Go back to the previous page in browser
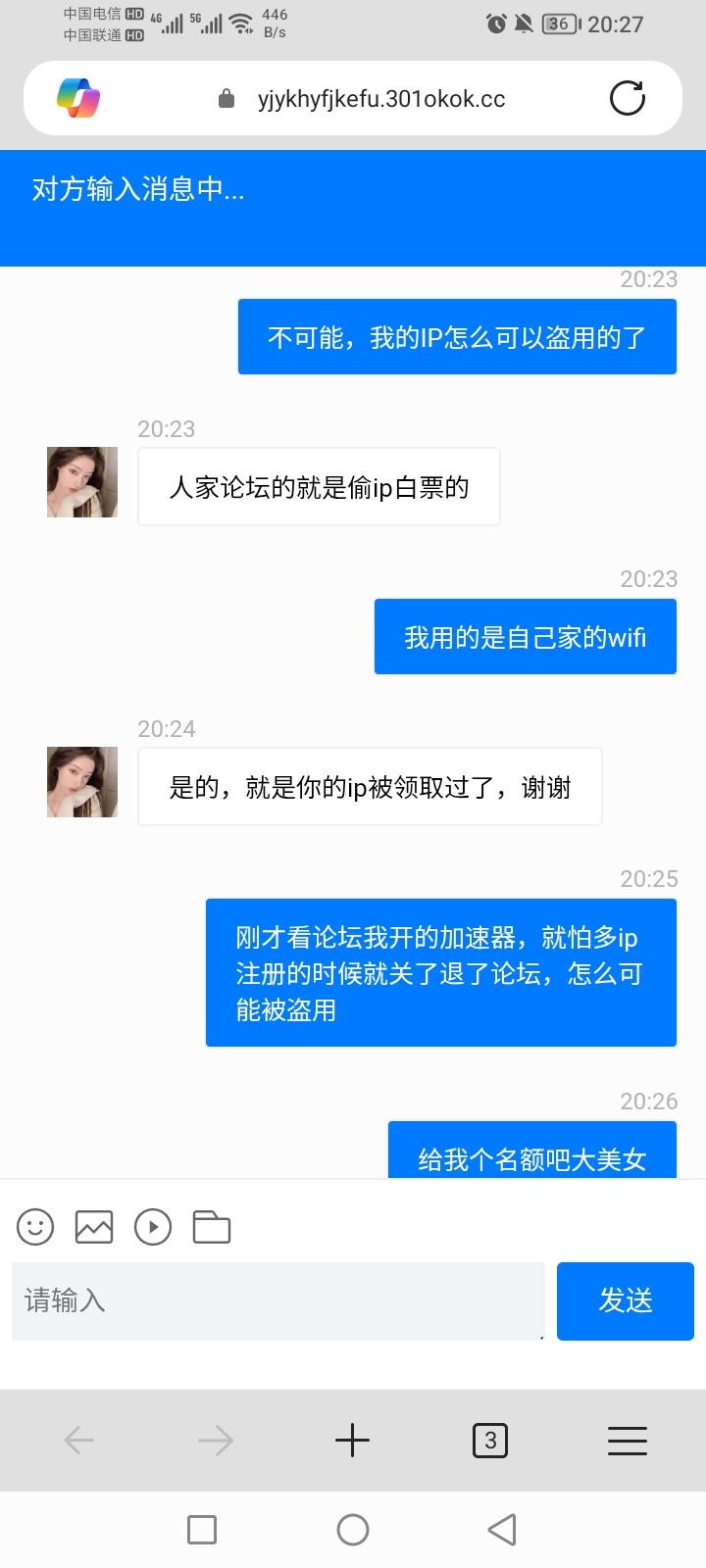The height and width of the screenshot is (1568, 706). pyautogui.click(x=78, y=1440)
